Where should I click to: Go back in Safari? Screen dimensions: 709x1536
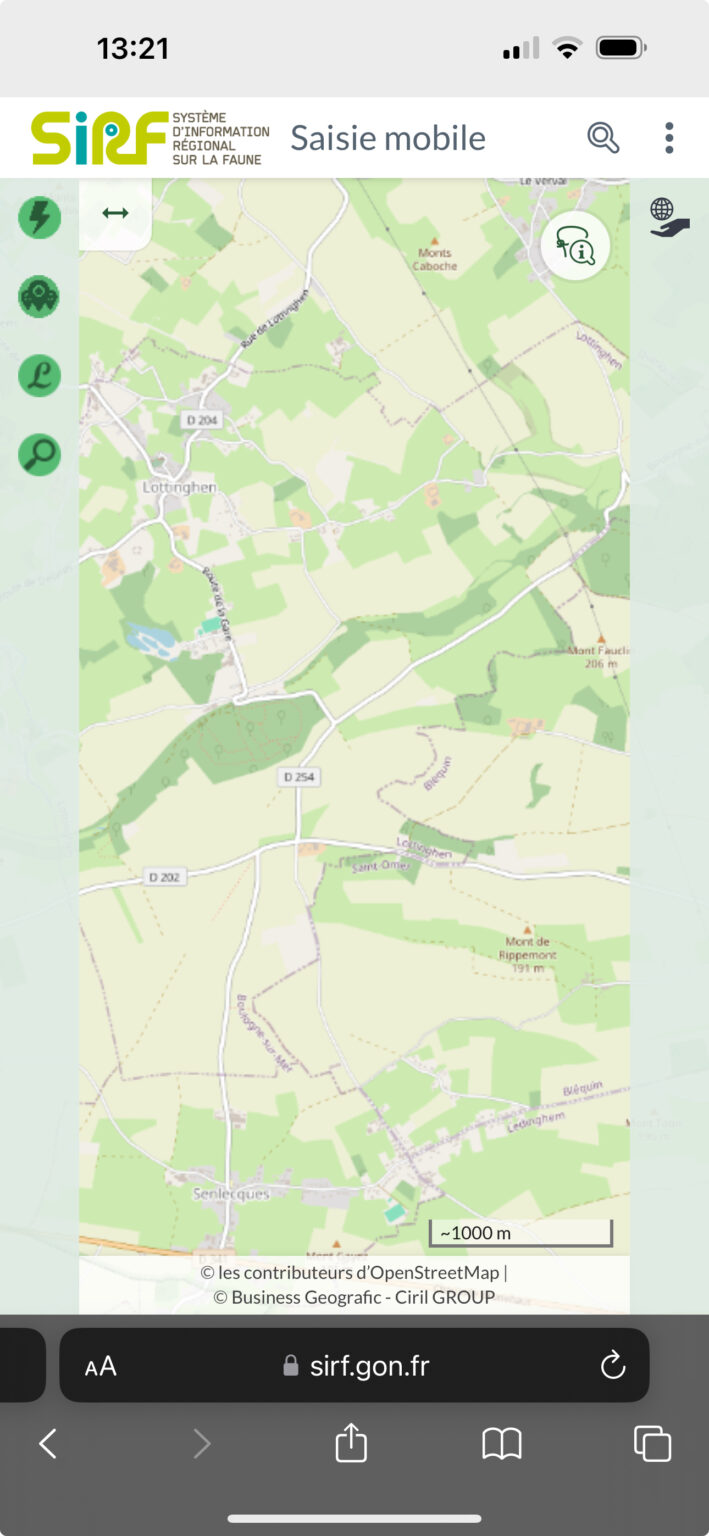pos(48,1443)
